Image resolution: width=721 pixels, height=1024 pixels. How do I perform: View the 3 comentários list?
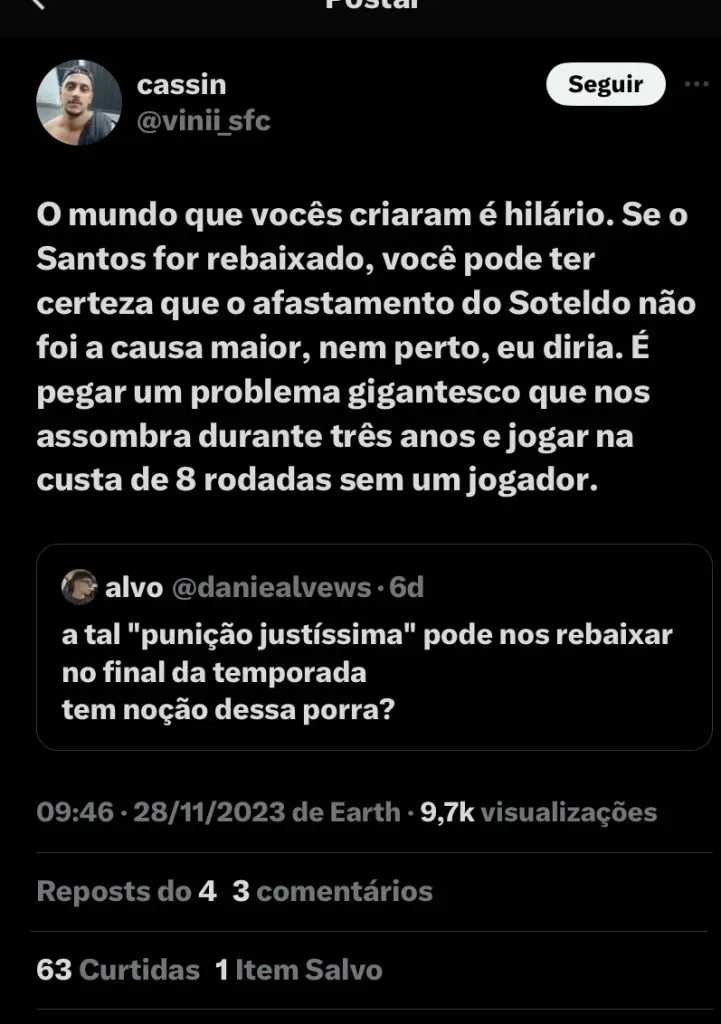(332, 890)
